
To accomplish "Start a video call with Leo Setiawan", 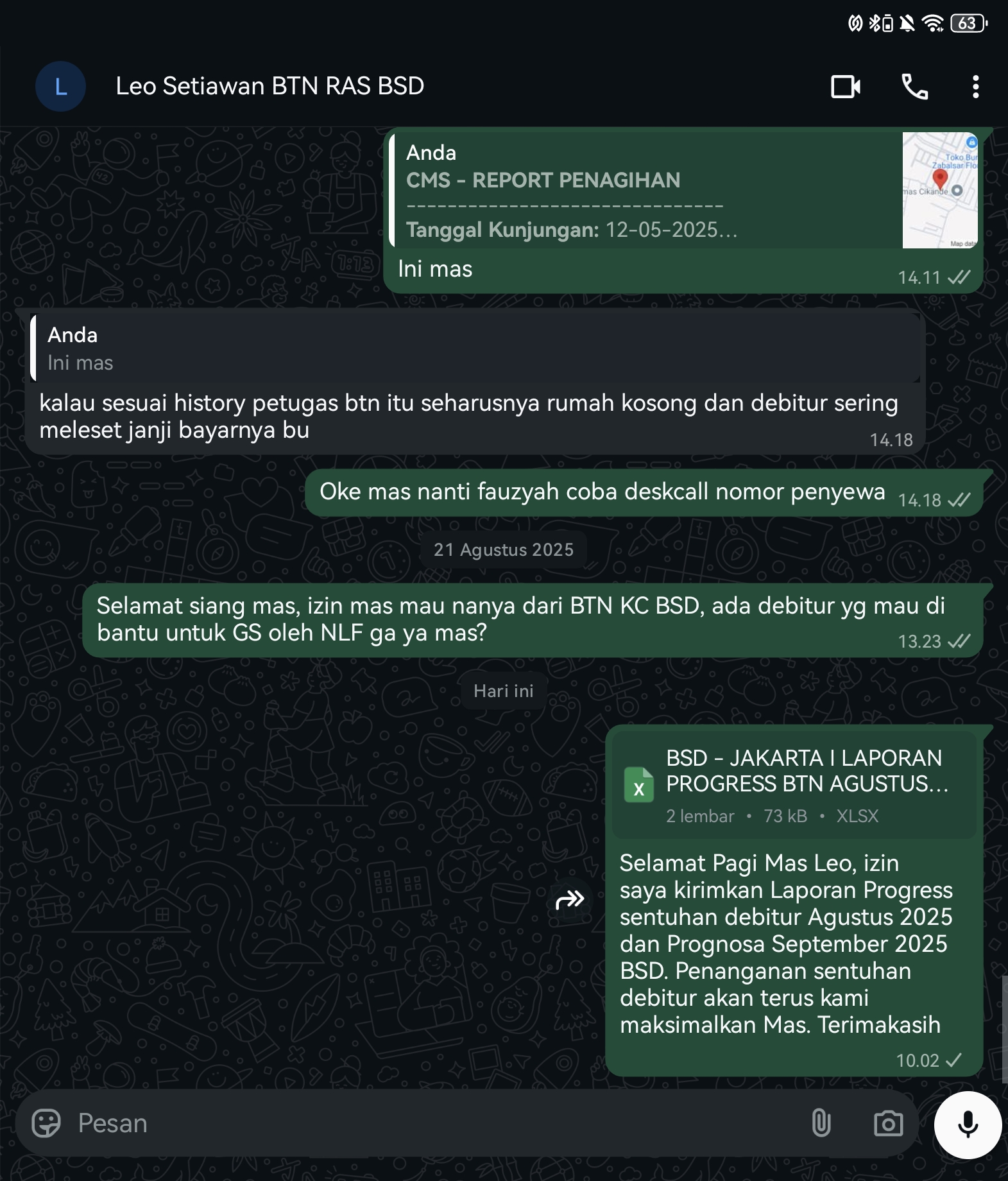I will [x=846, y=87].
